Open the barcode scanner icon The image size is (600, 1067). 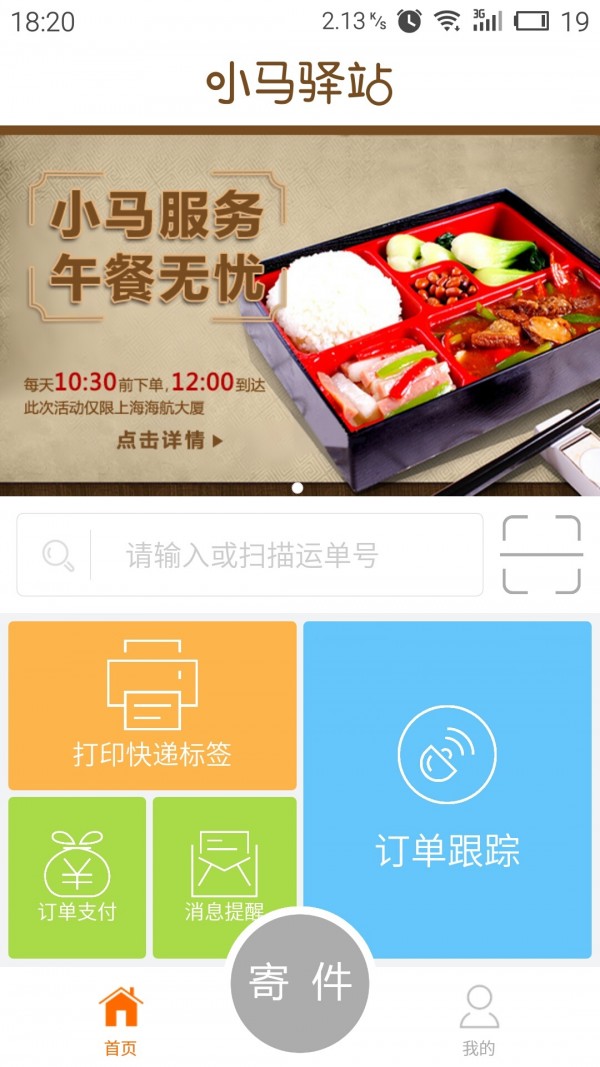click(541, 555)
